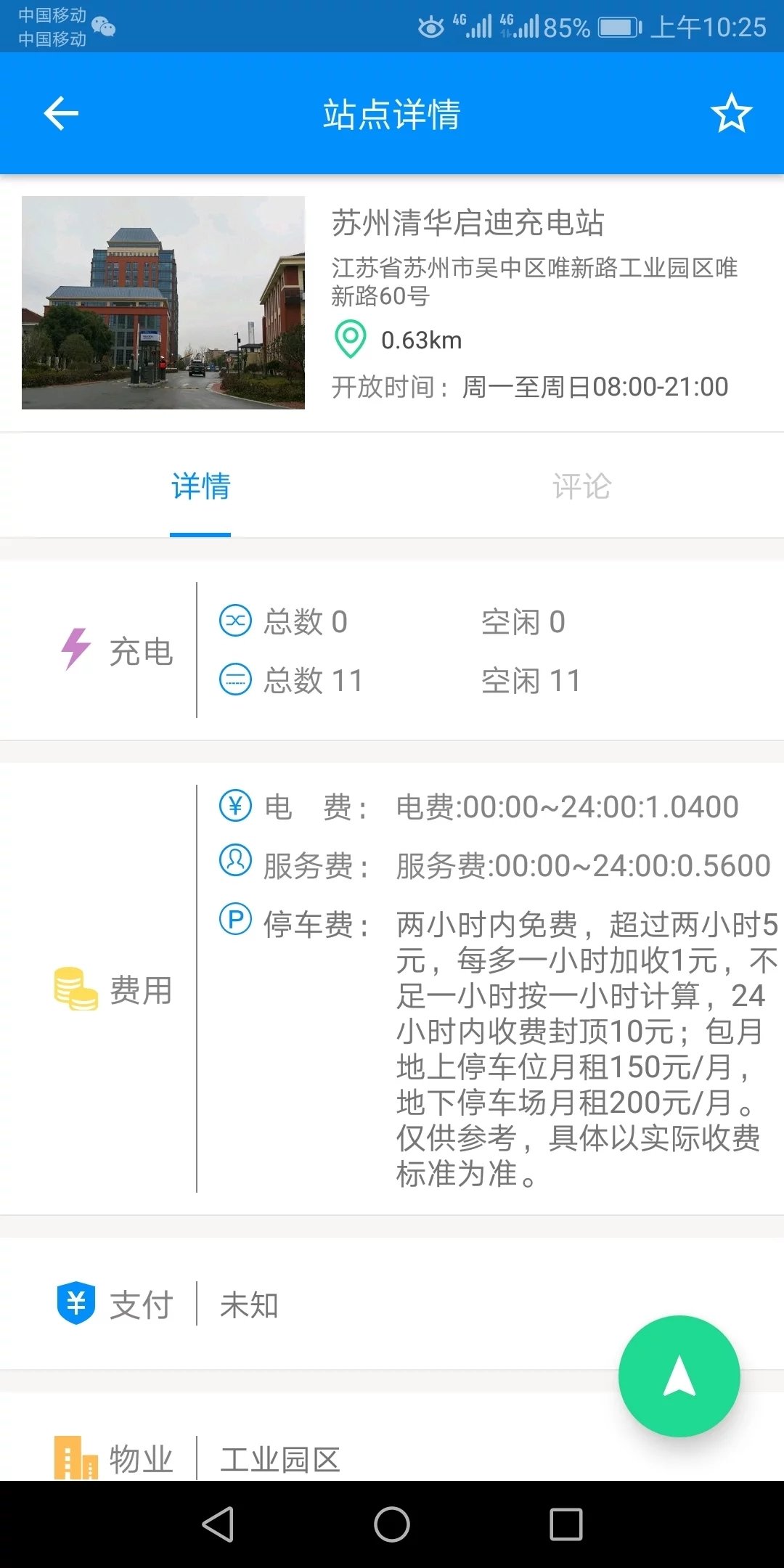The height and width of the screenshot is (1568, 784).
Task: Click the green location pin showing 0.63km
Action: click(x=351, y=338)
